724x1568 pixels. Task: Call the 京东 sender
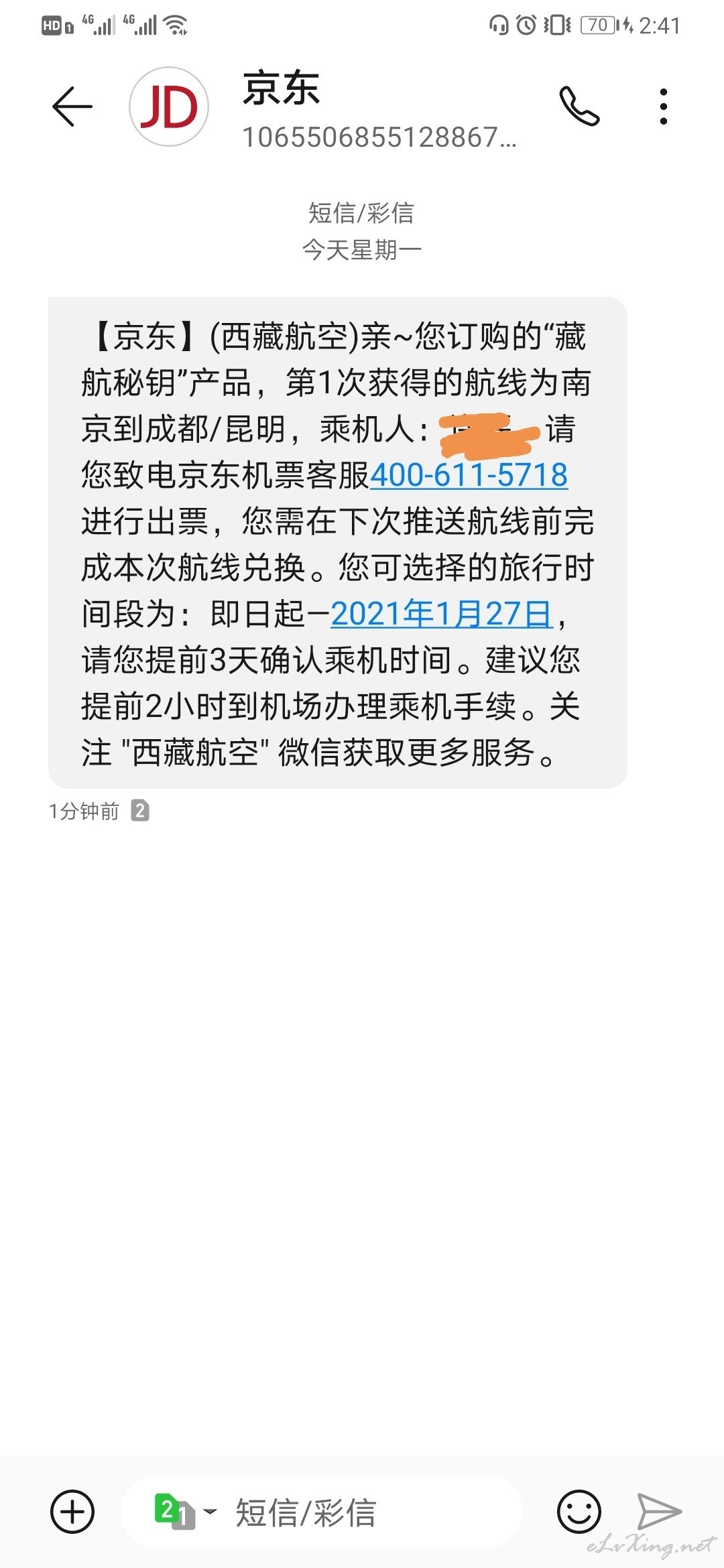point(579,107)
